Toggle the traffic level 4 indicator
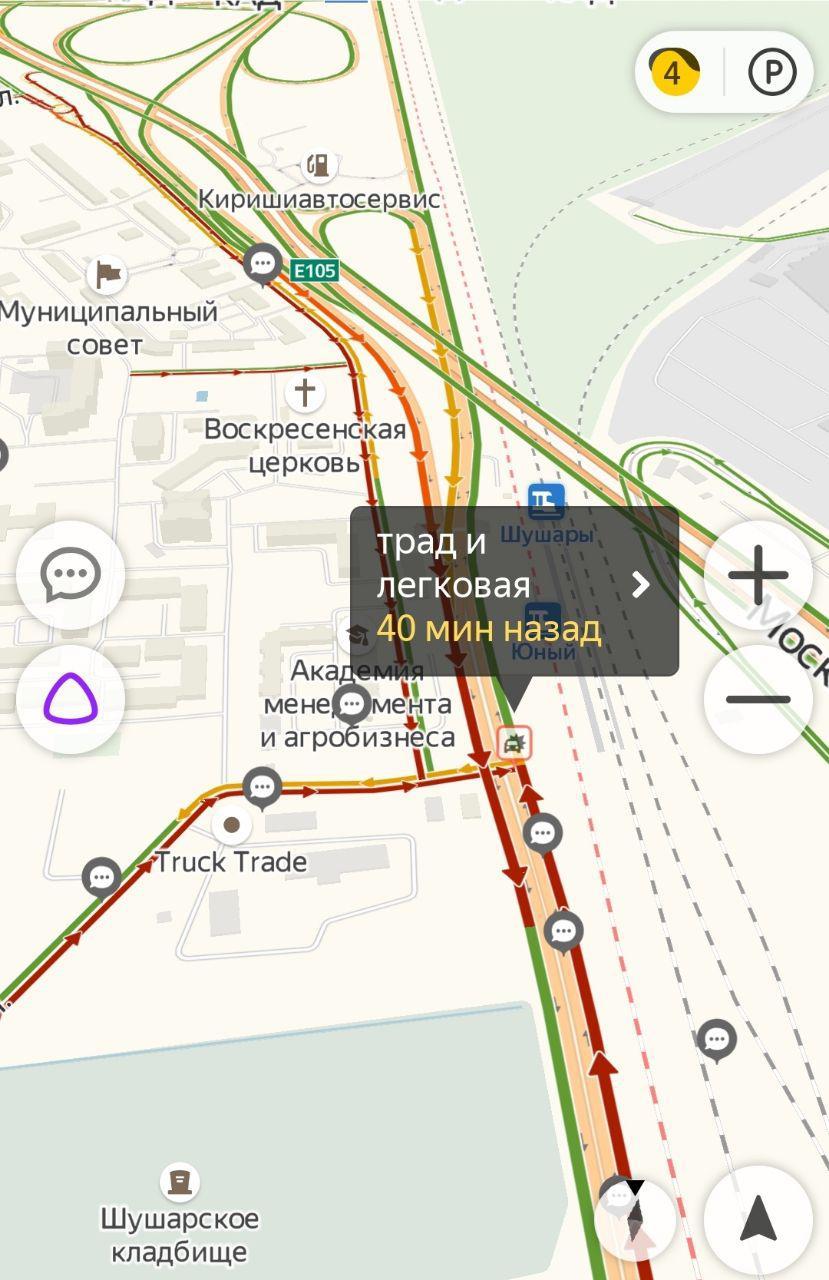This screenshot has height=1280, width=829. 673,73
